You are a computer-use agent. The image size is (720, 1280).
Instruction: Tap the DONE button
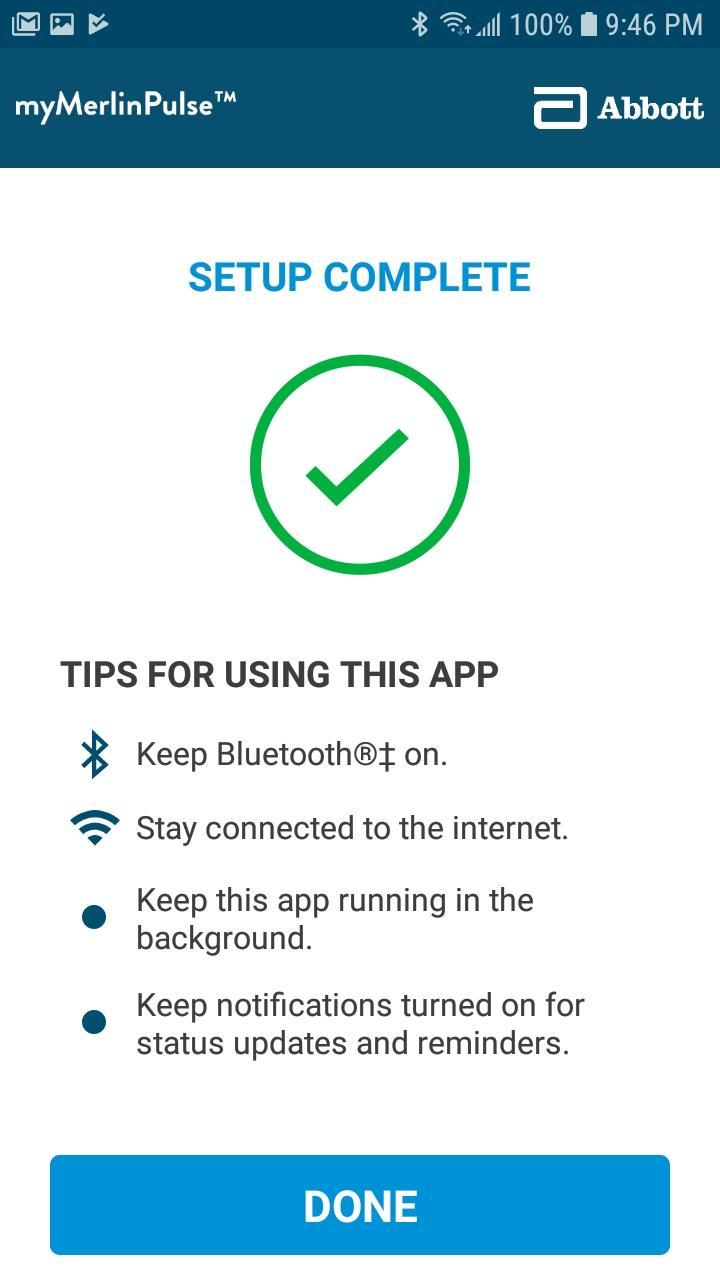(x=360, y=1205)
